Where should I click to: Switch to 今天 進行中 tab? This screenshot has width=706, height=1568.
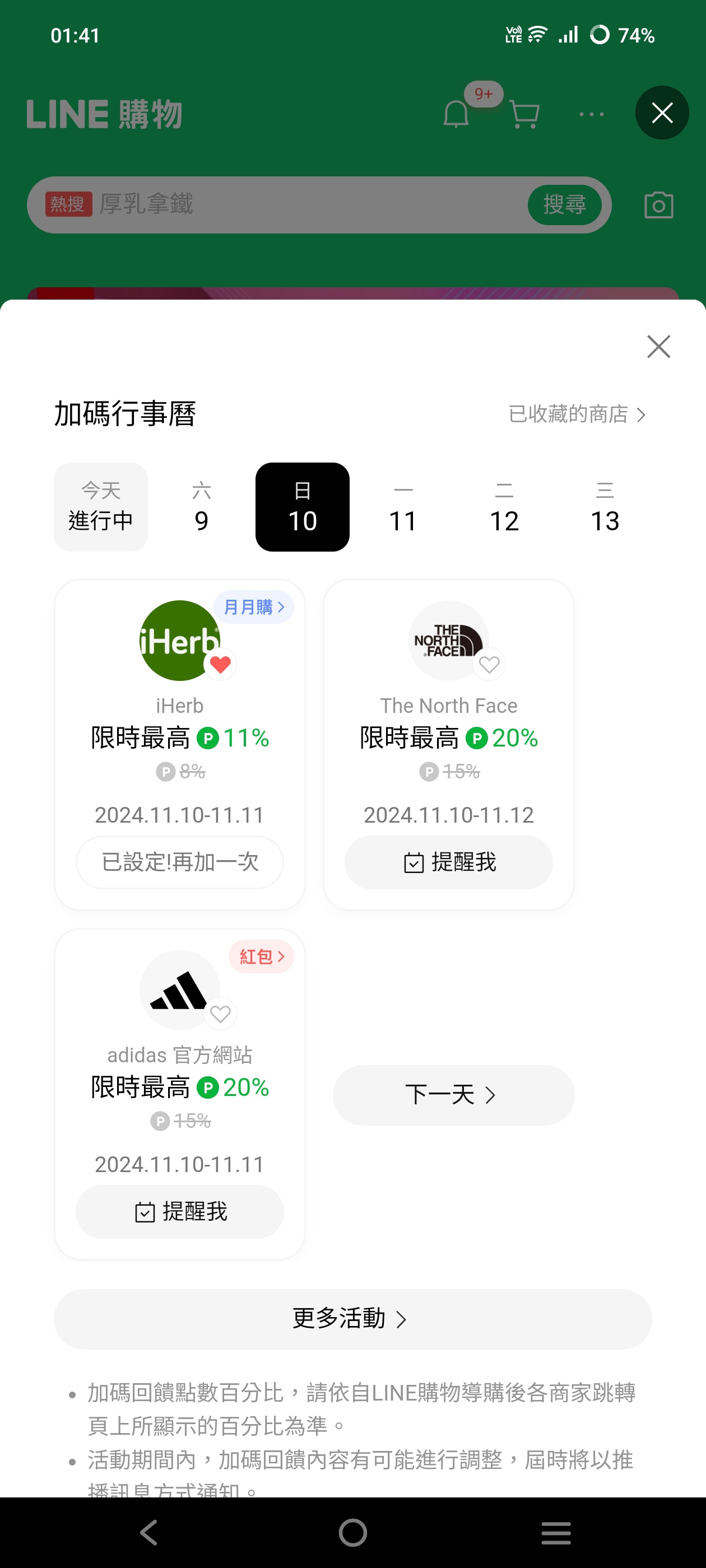point(100,506)
